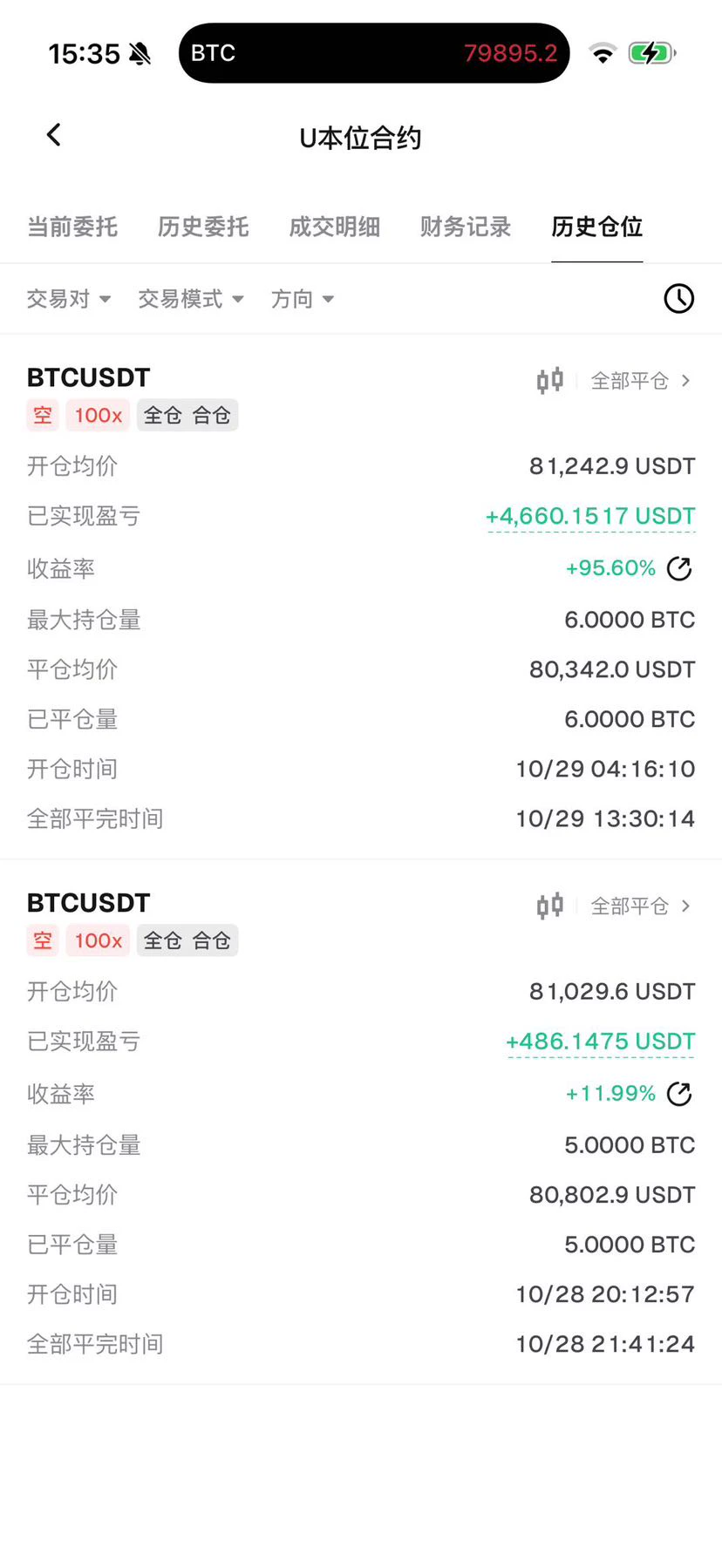Screen dimensions: 722x1568
Task: Open 全部平仓 details for the 81,242.9 position
Action: (x=641, y=381)
